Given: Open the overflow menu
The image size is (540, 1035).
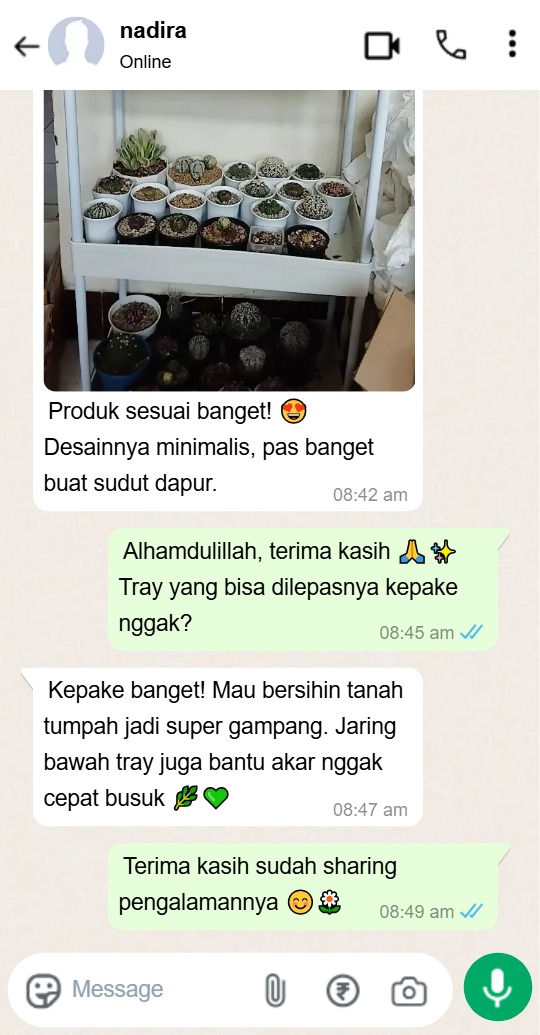Looking at the screenshot, I should coord(512,44).
